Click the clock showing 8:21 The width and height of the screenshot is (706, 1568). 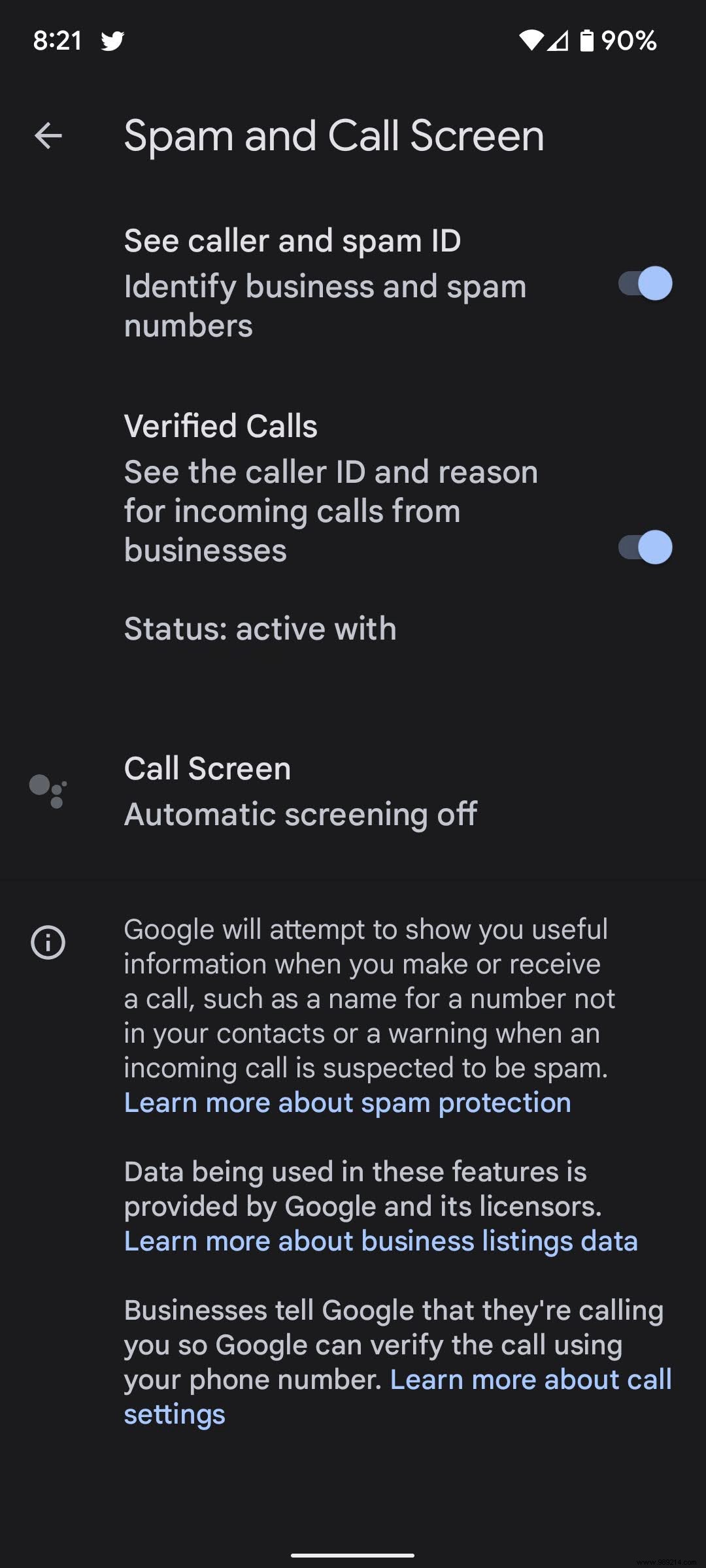58,41
